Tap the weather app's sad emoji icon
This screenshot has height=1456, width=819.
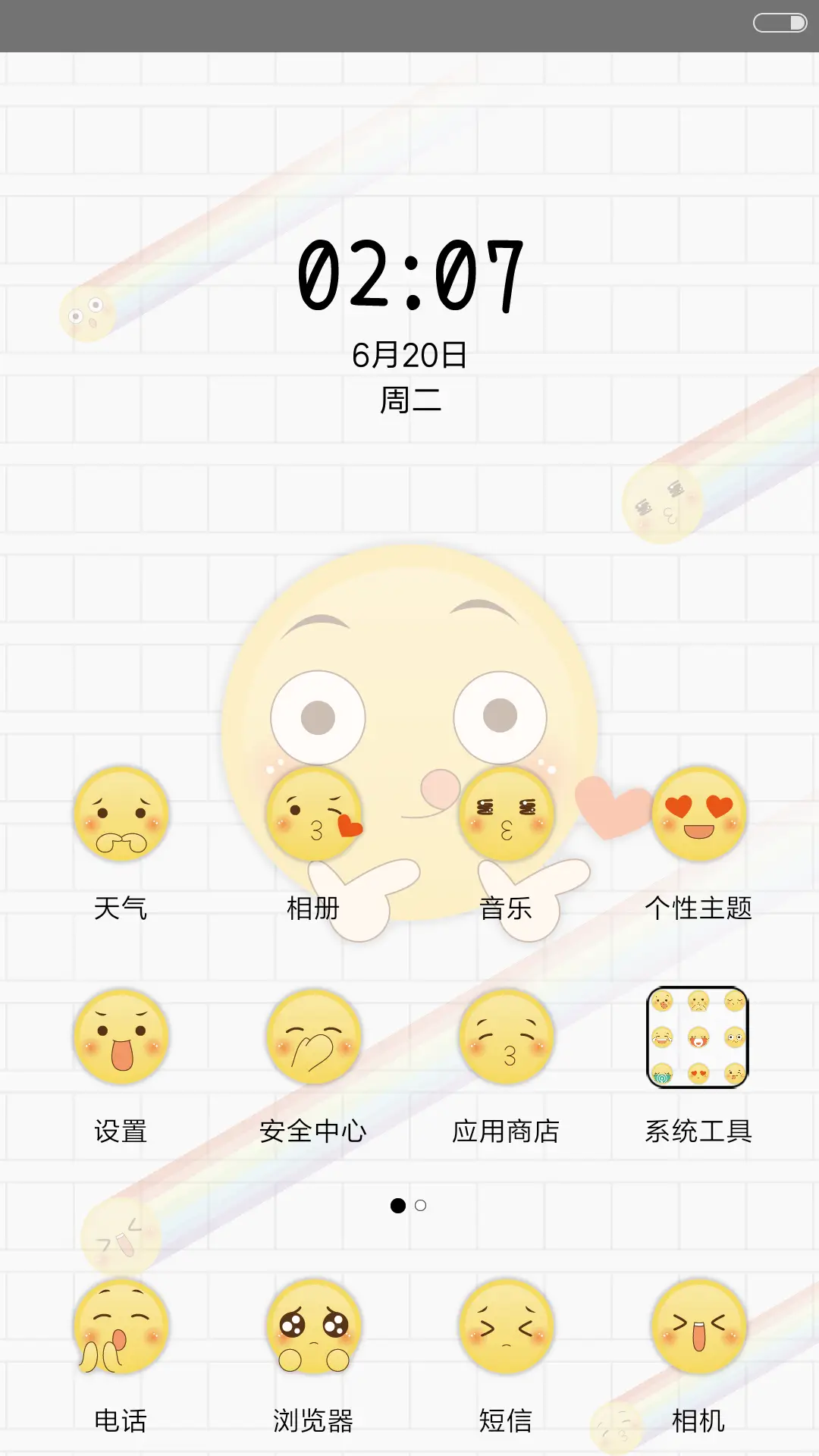(121, 815)
